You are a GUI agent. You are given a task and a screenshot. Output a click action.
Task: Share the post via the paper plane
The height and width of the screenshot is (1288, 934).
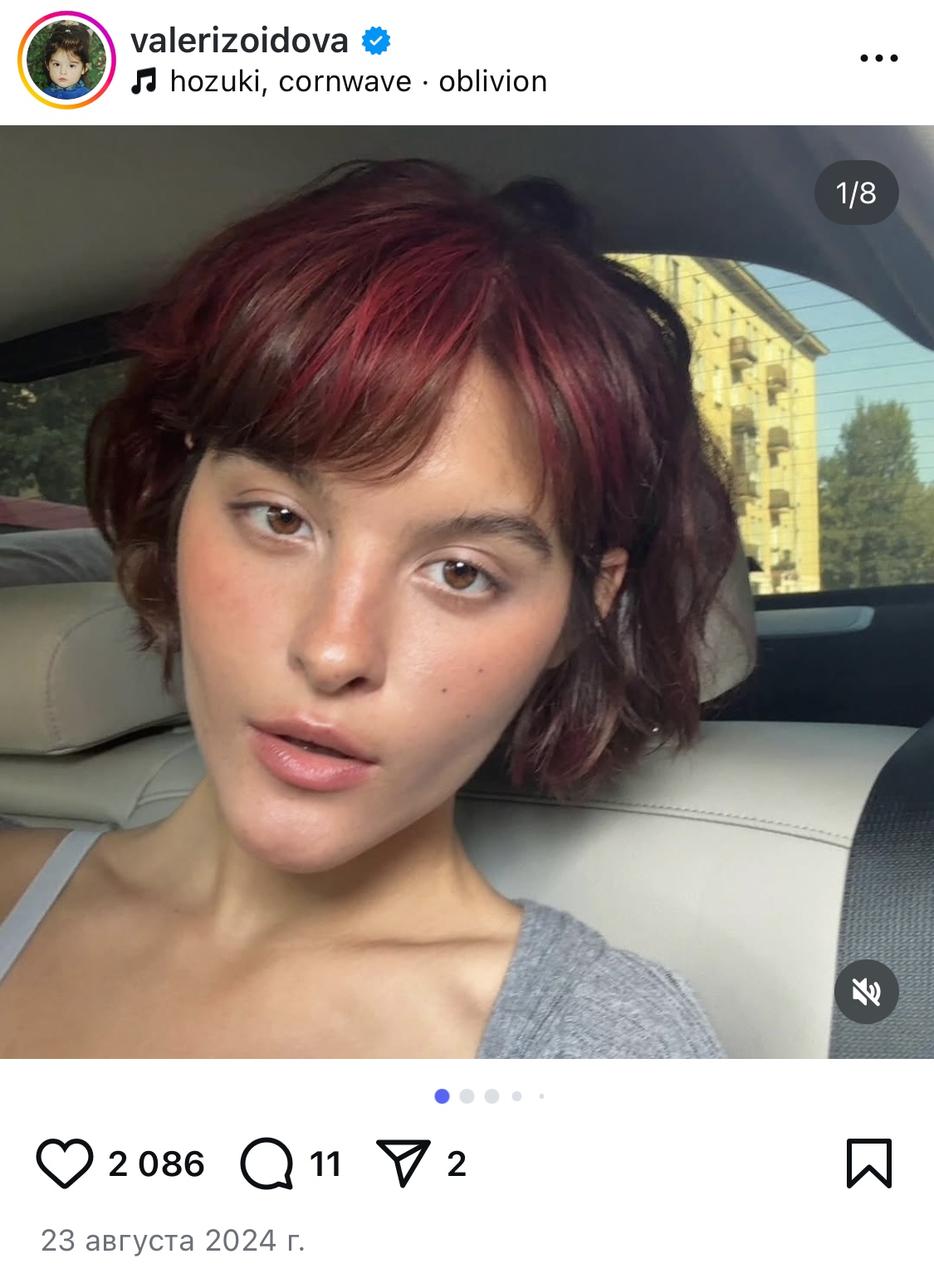tap(403, 1162)
